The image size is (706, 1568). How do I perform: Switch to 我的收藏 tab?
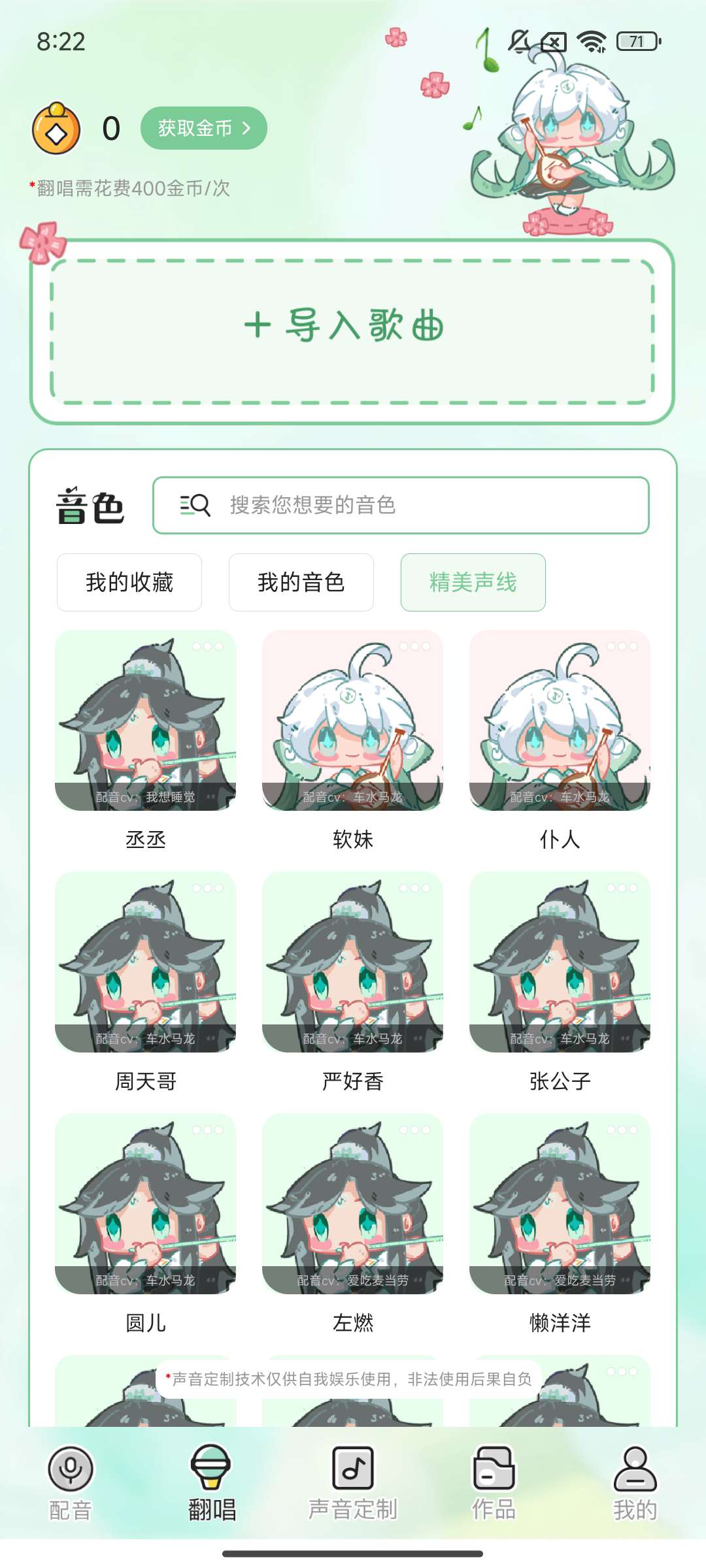[129, 582]
